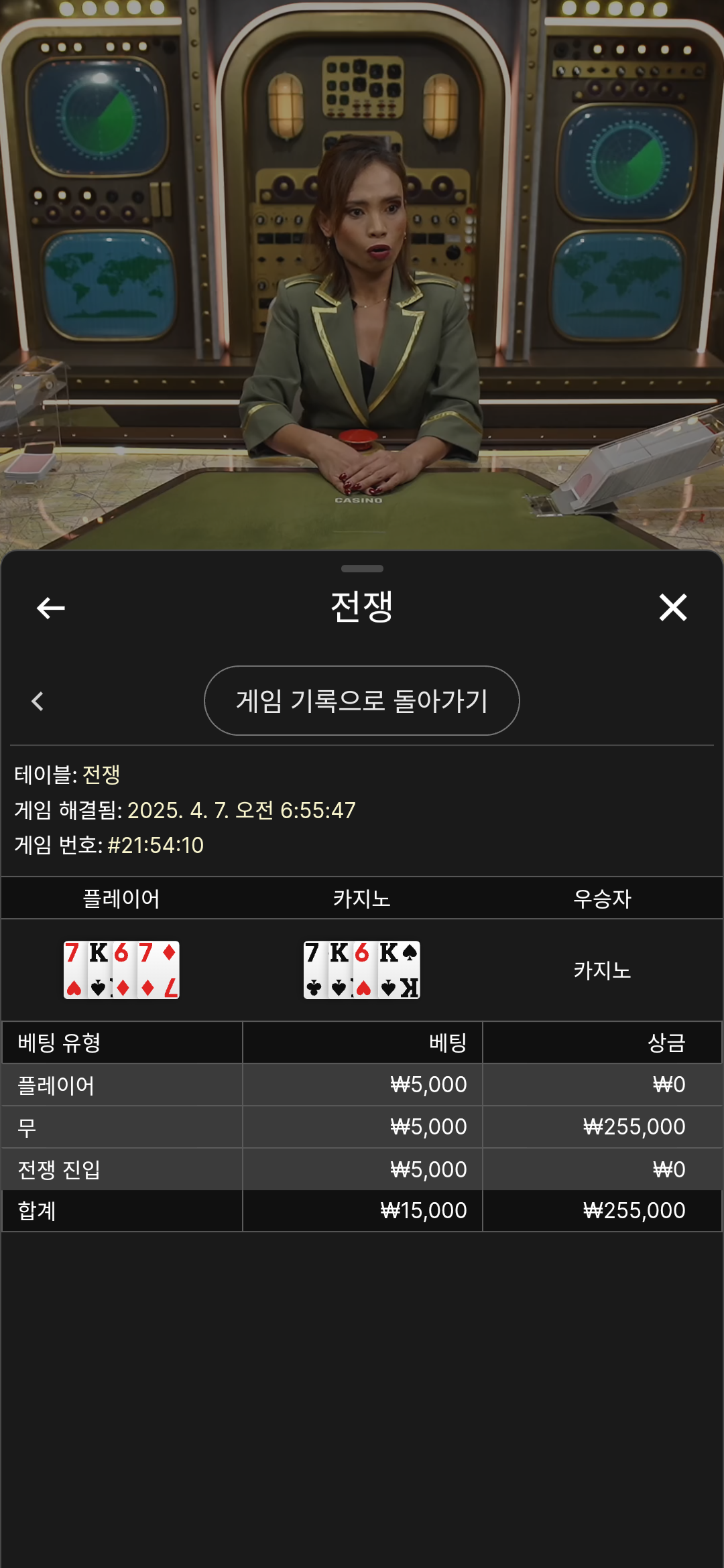Close the 전쟁 history panel
This screenshot has width=724, height=1568.
(x=673, y=607)
